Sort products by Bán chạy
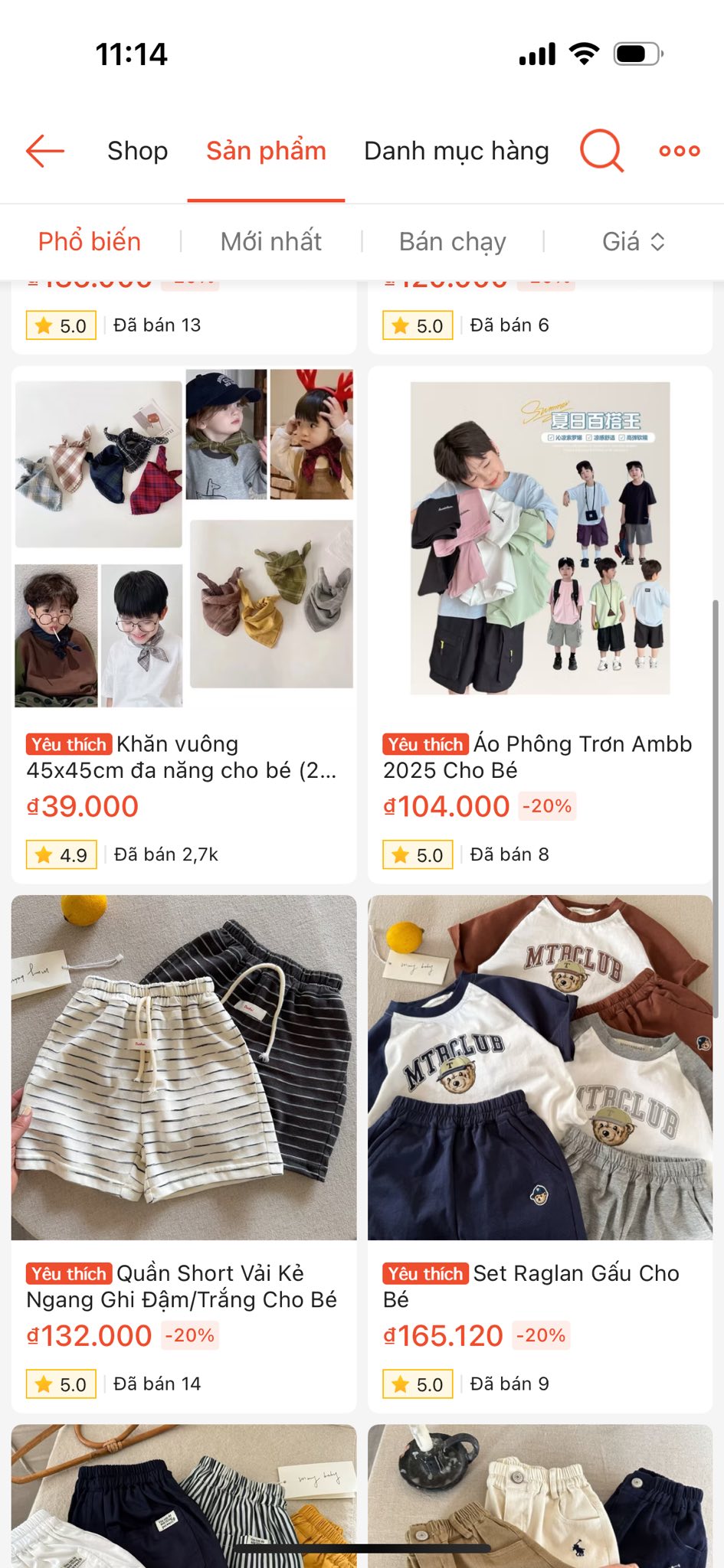724x1568 pixels. tap(452, 242)
